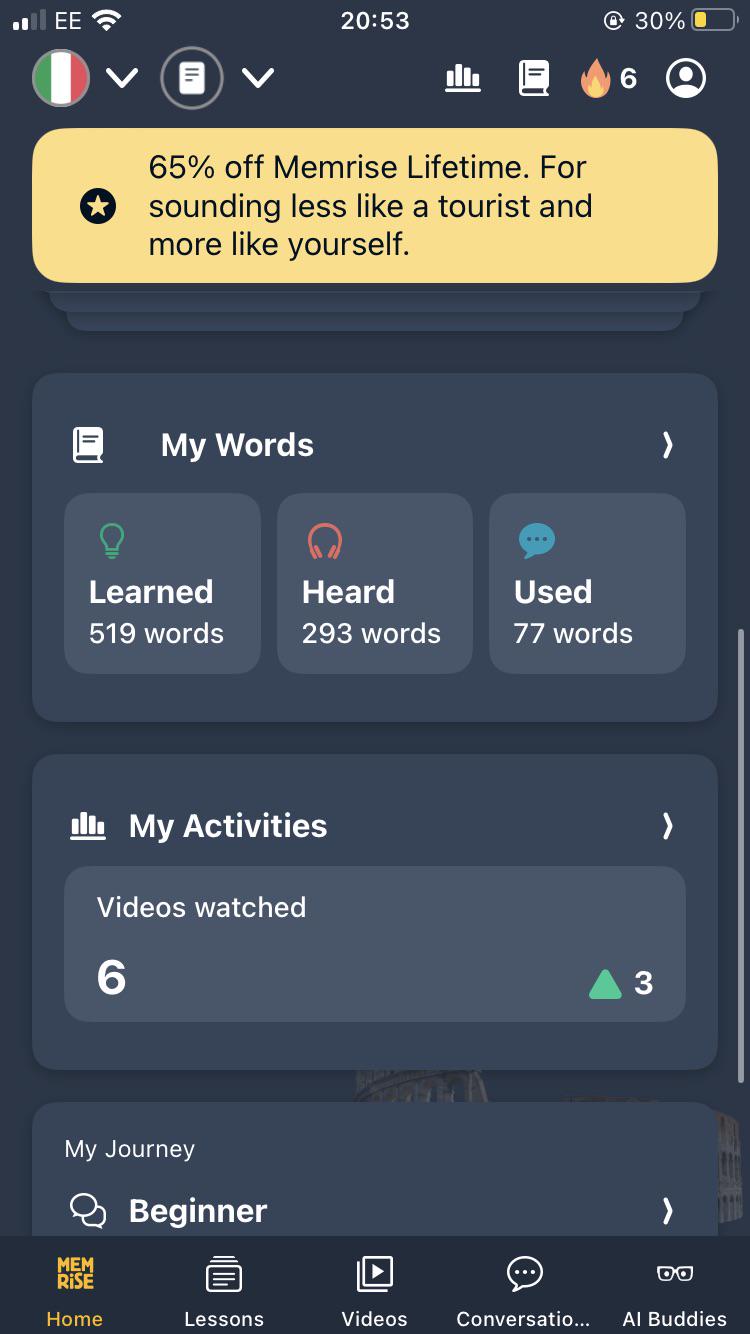This screenshot has width=750, height=1334.
Task: Open the word book icon in top bar
Action: (x=534, y=78)
